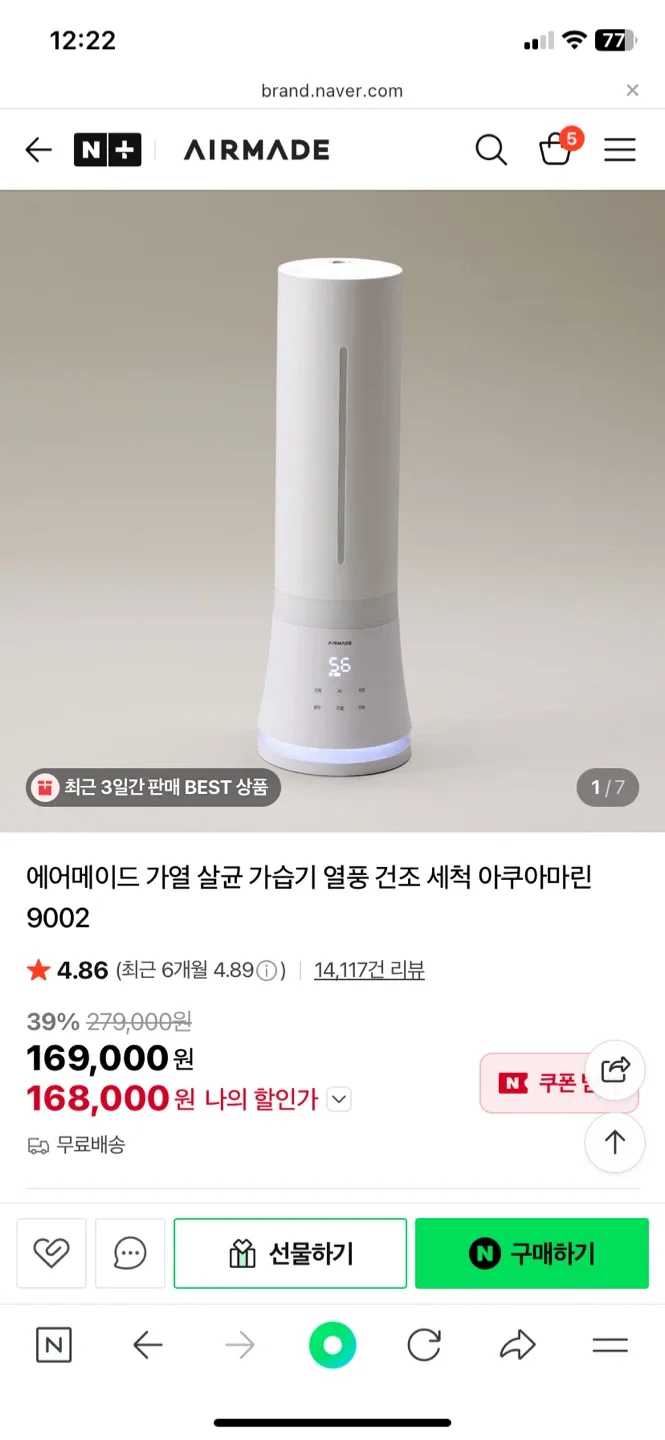665x1440 pixels.
Task: Open search in the Airmade store
Action: [490, 150]
